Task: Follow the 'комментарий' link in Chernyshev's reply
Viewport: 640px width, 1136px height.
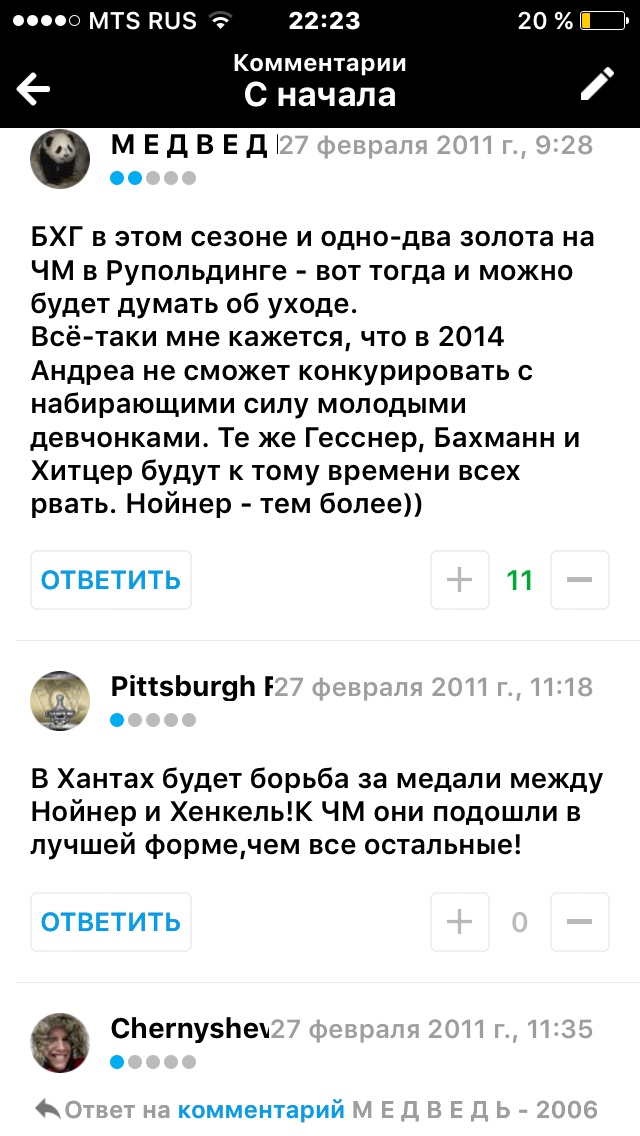Action: pyautogui.click(x=261, y=1109)
